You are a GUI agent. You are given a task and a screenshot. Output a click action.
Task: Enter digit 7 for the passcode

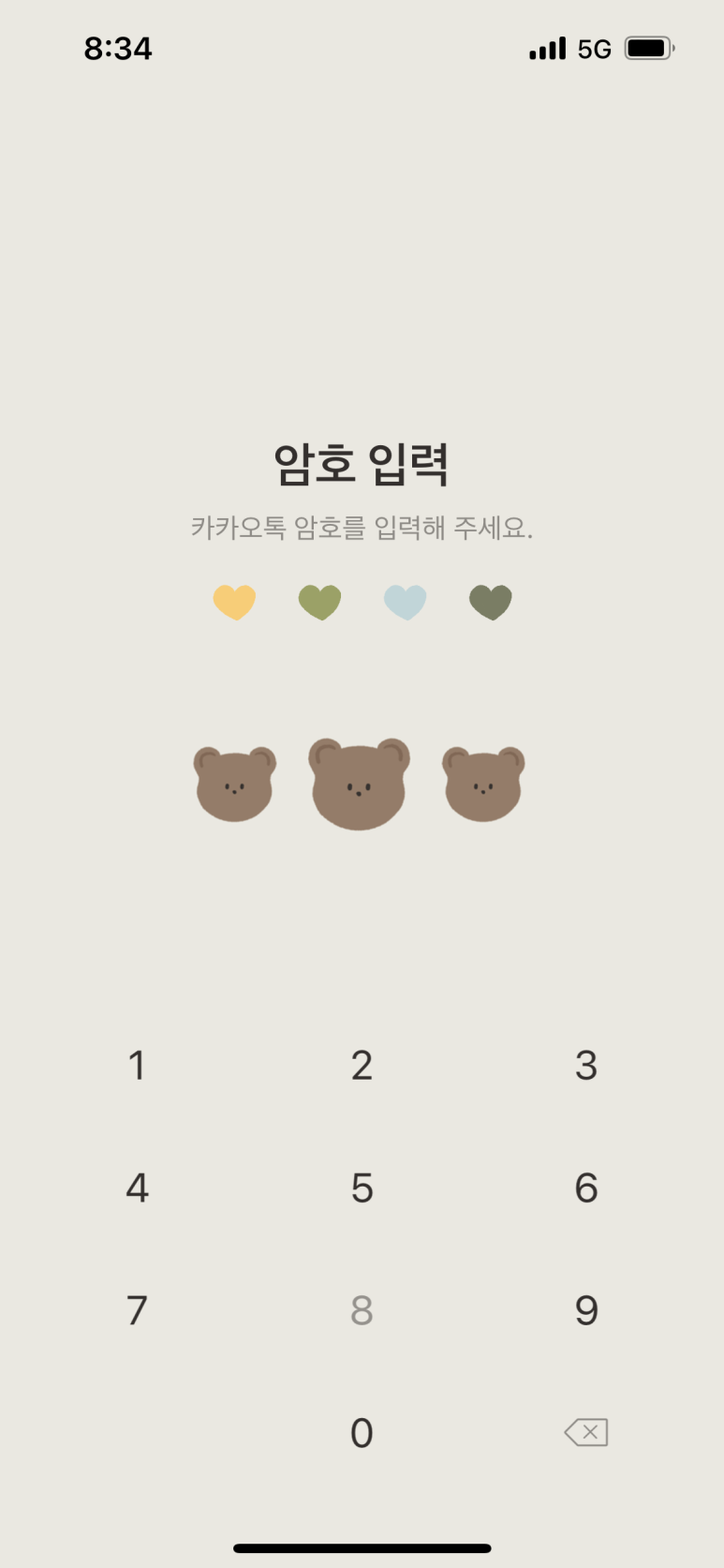[137, 1310]
